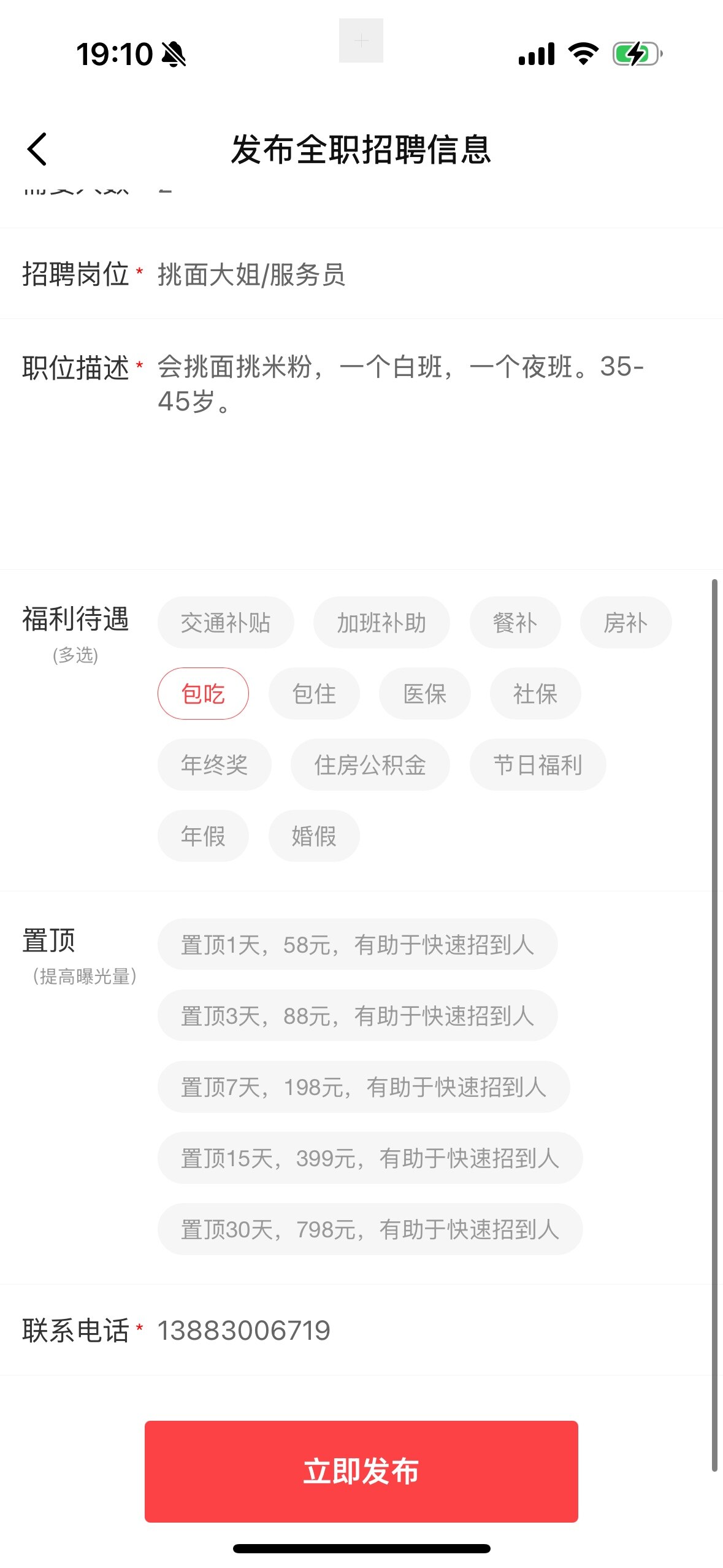Select the 医保 benefit chip
Image resolution: width=723 pixels, height=1568 pixels.
click(x=425, y=694)
